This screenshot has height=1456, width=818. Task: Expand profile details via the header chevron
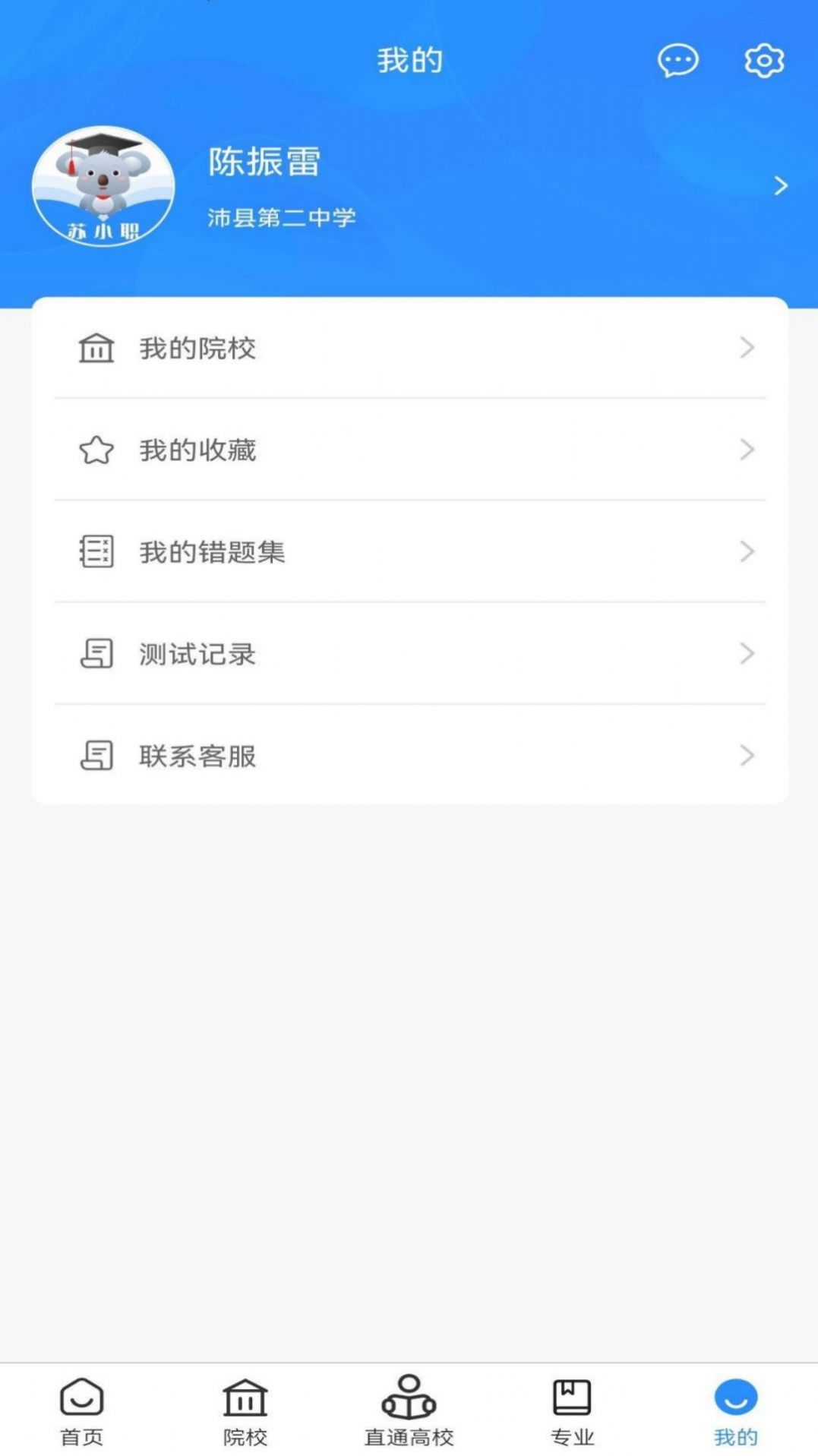tap(779, 185)
